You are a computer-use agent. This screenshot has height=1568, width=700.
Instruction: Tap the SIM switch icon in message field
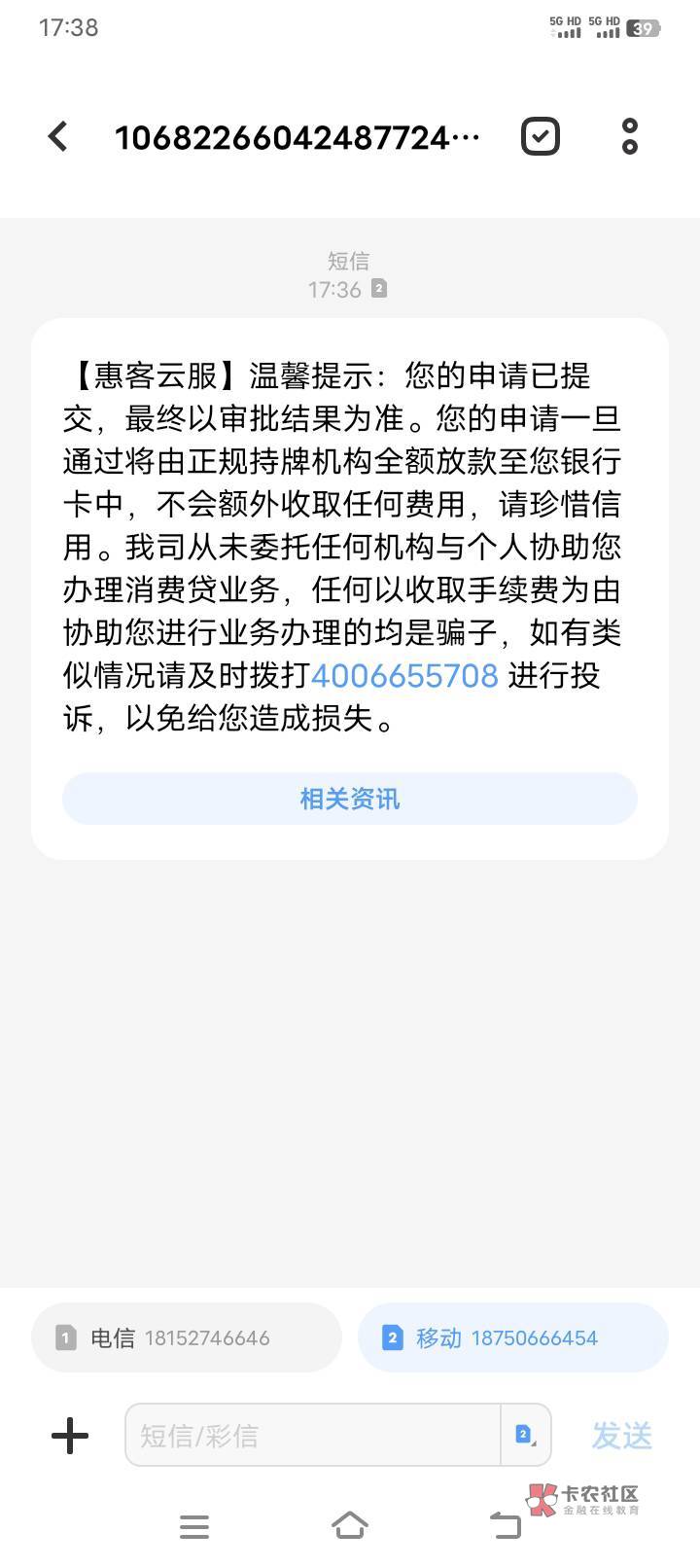click(525, 1435)
